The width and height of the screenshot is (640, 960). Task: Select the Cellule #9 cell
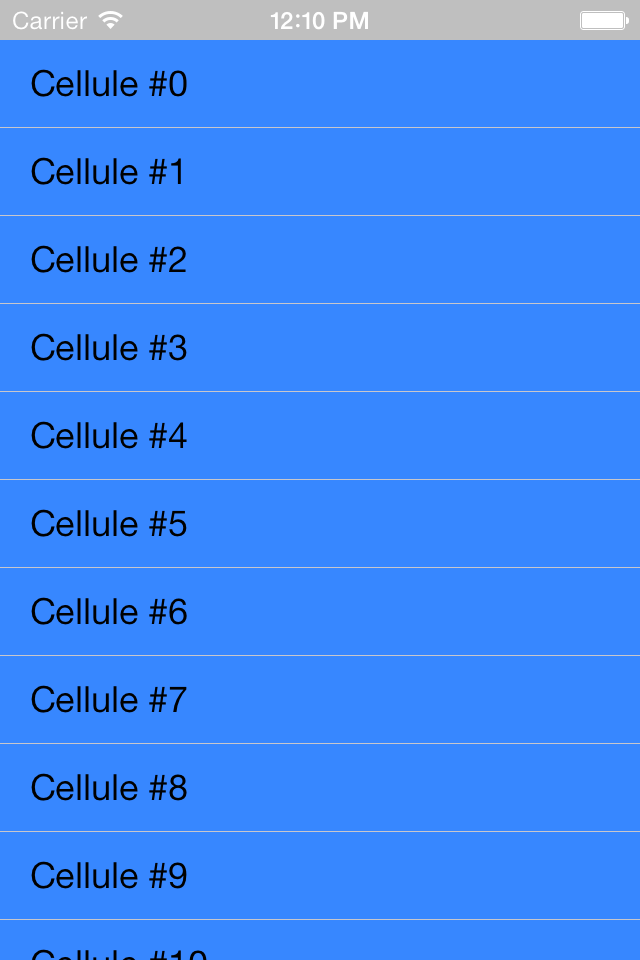click(320, 876)
